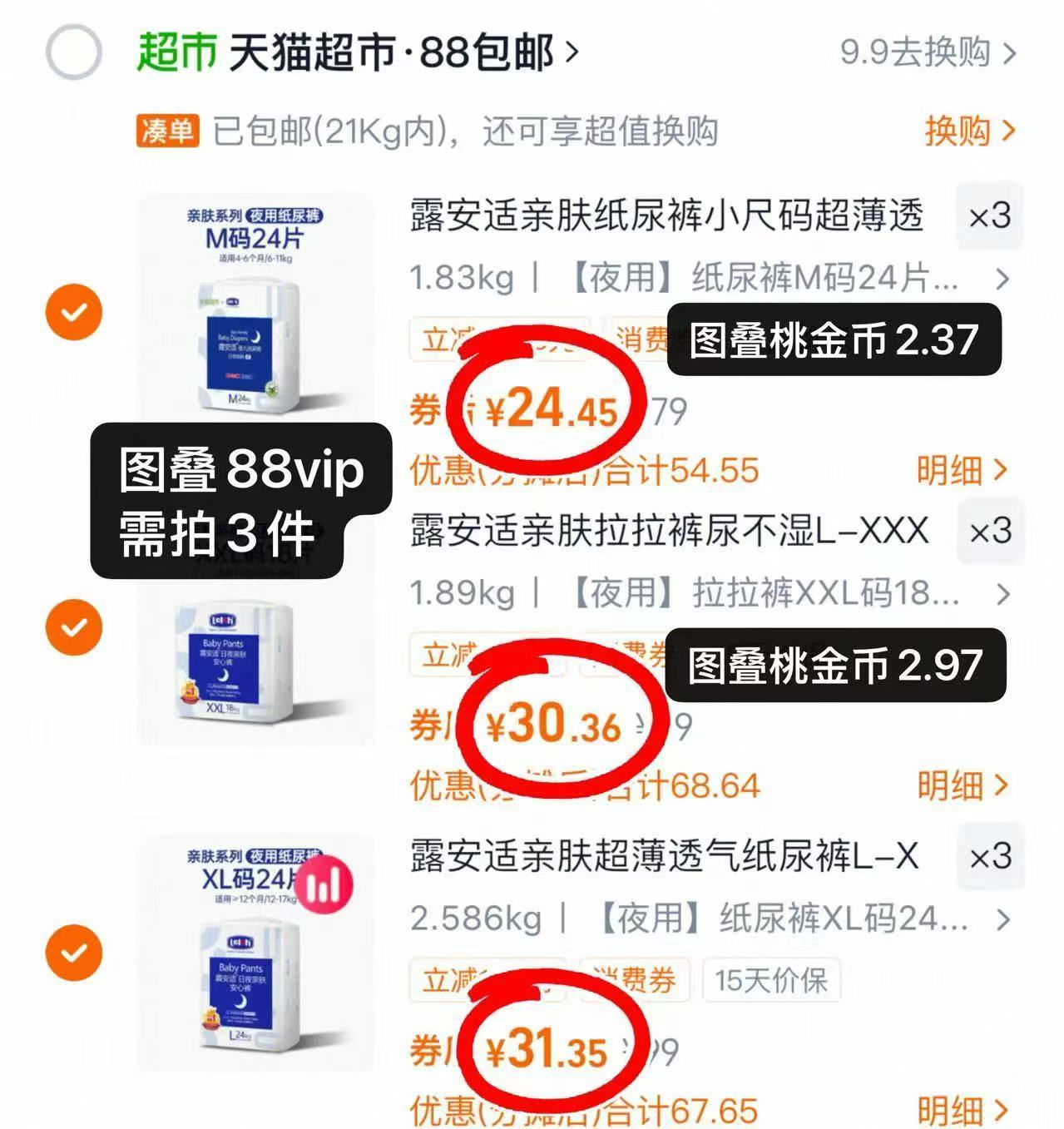Expand the spec arrow for 纸尿裤M码24片
Viewport: 1064px width, 1129px height.
coord(1003,280)
